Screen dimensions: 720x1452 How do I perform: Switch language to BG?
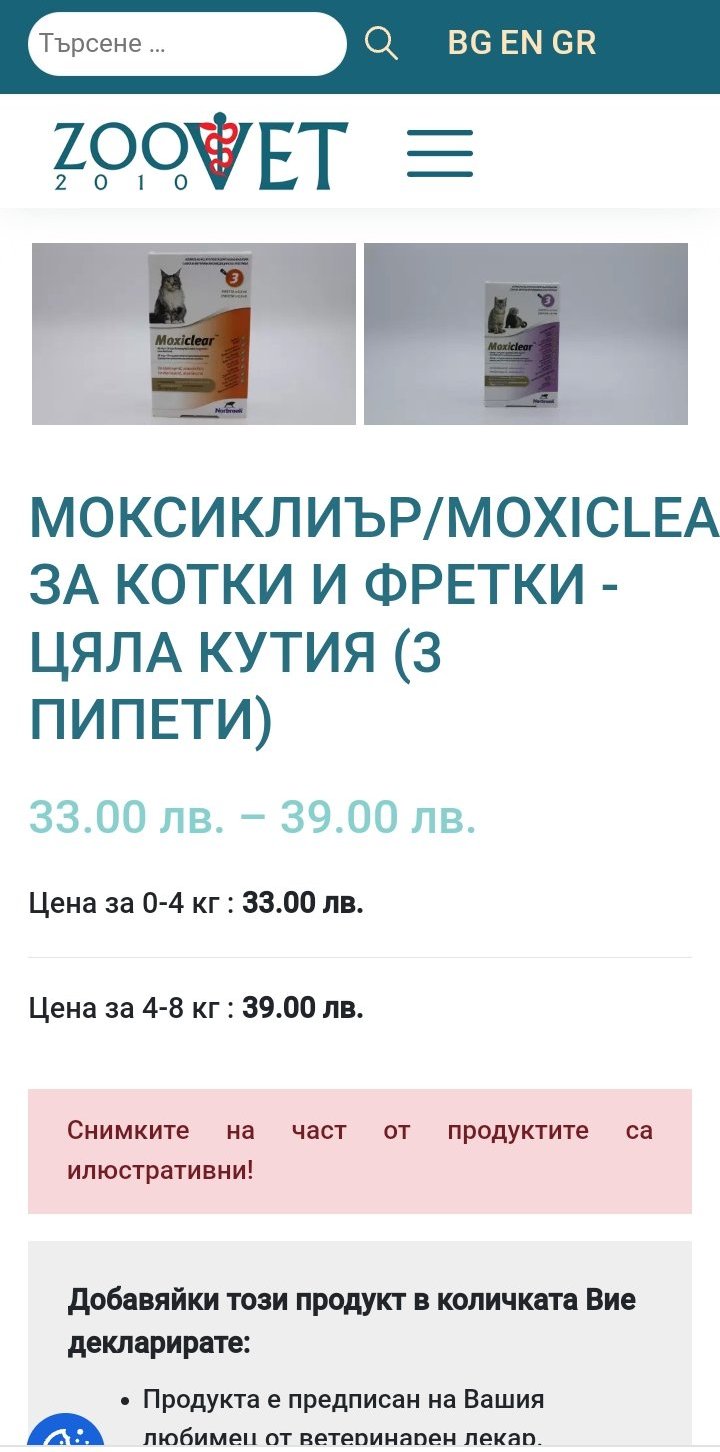point(470,43)
